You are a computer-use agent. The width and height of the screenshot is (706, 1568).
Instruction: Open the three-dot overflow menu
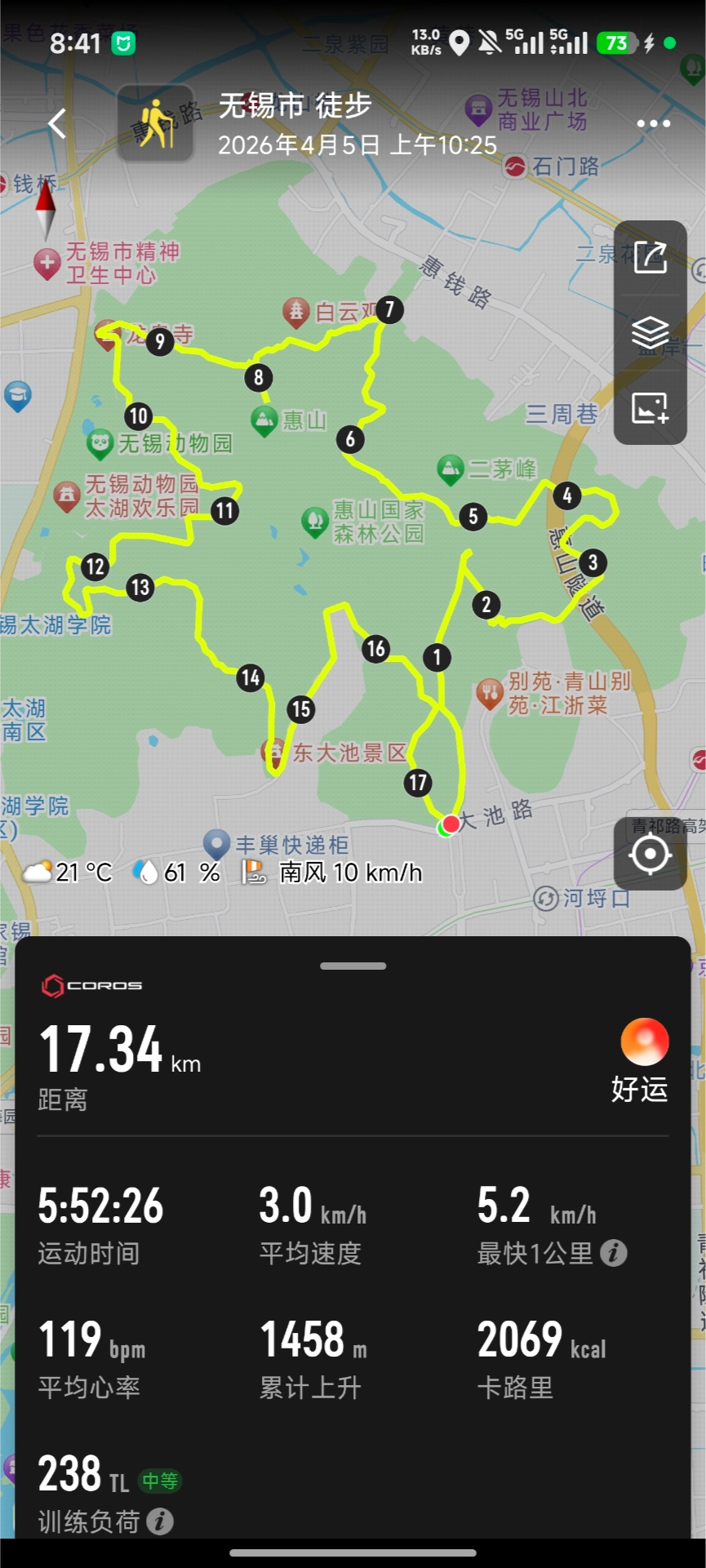tap(653, 124)
